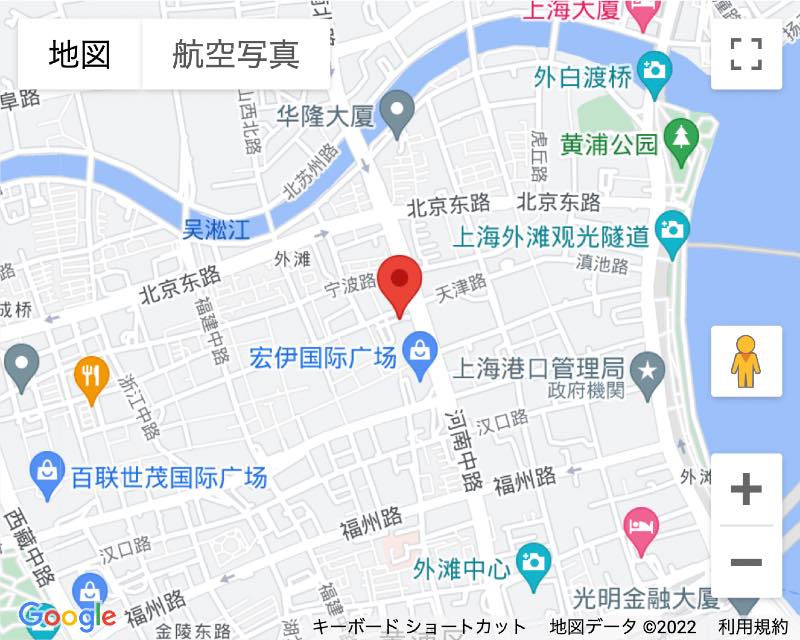
Task: Zoom in on the map
Action: coord(746,490)
